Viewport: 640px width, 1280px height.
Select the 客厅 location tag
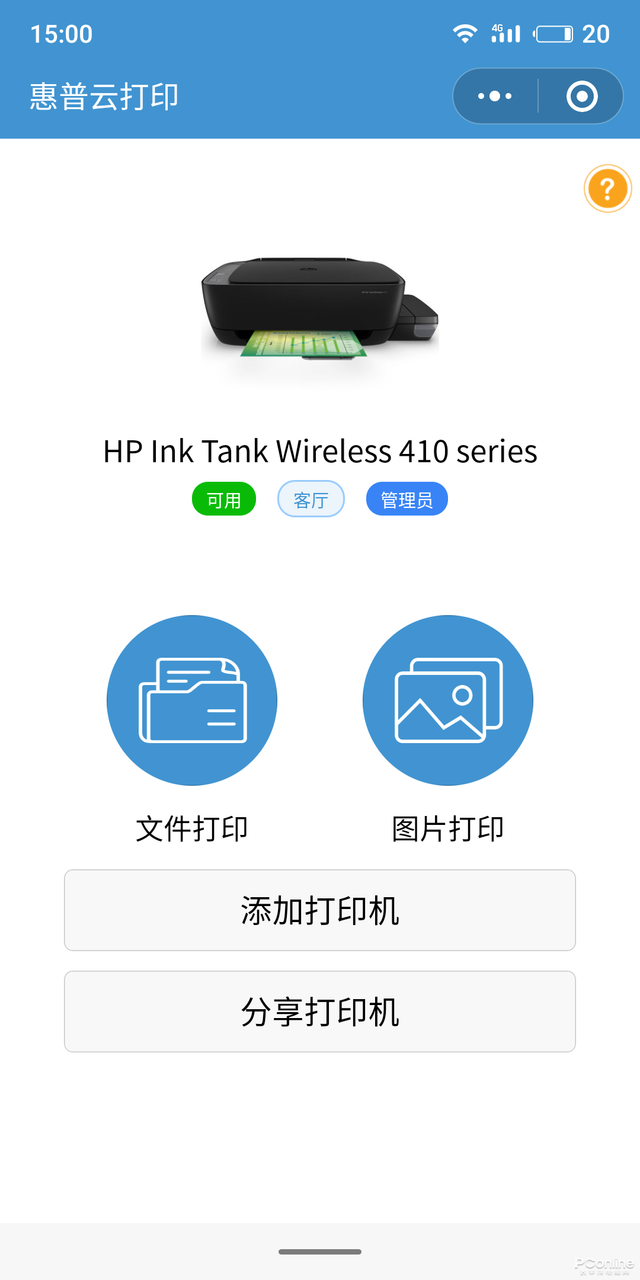pos(311,500)
